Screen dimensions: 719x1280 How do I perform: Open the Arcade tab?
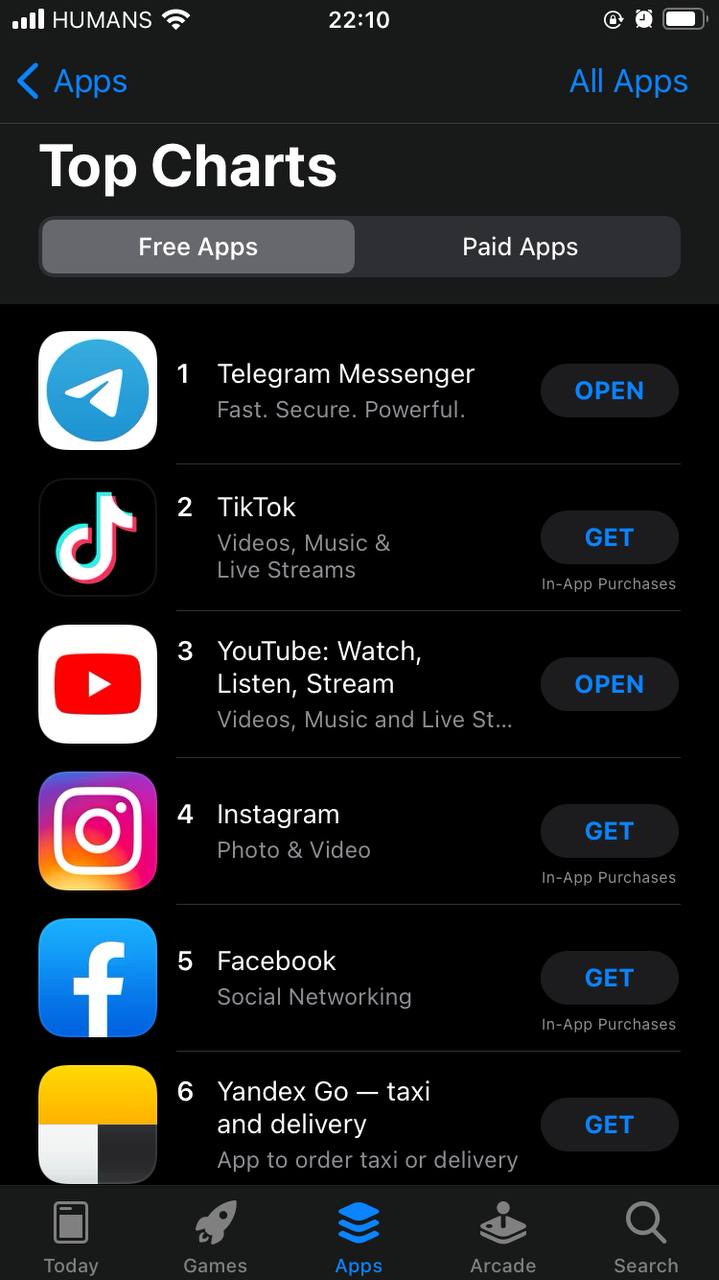[x=503, y=1238]
